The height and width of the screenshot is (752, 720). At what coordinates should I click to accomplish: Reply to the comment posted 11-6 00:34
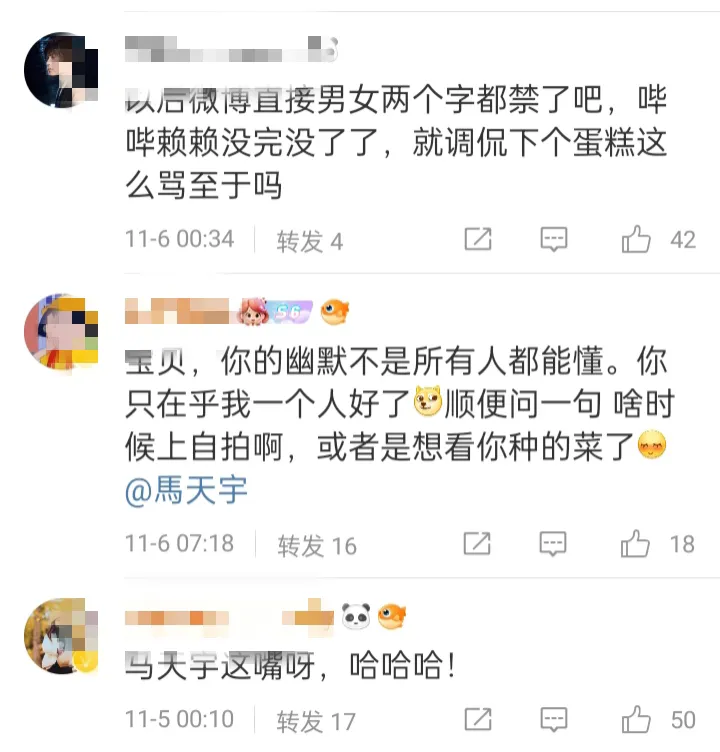(554, 240)
